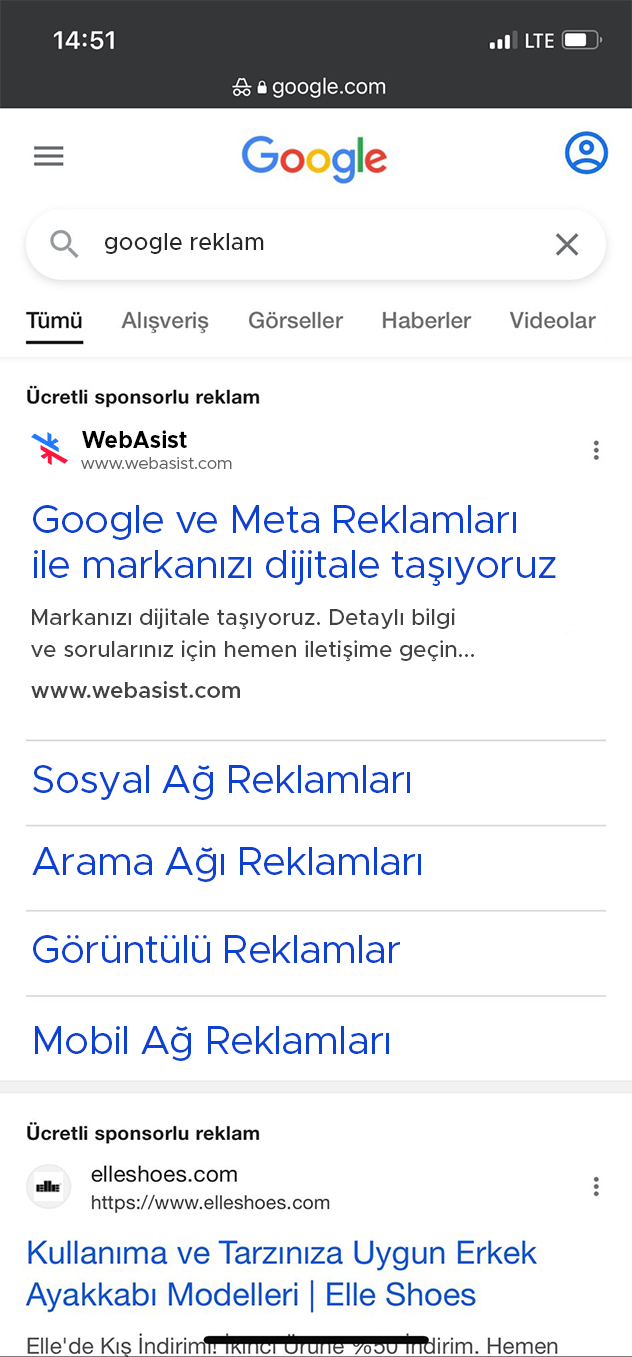Switch to the Alışveriş tab
The image size is (632, 1357).
click(165, 321)
